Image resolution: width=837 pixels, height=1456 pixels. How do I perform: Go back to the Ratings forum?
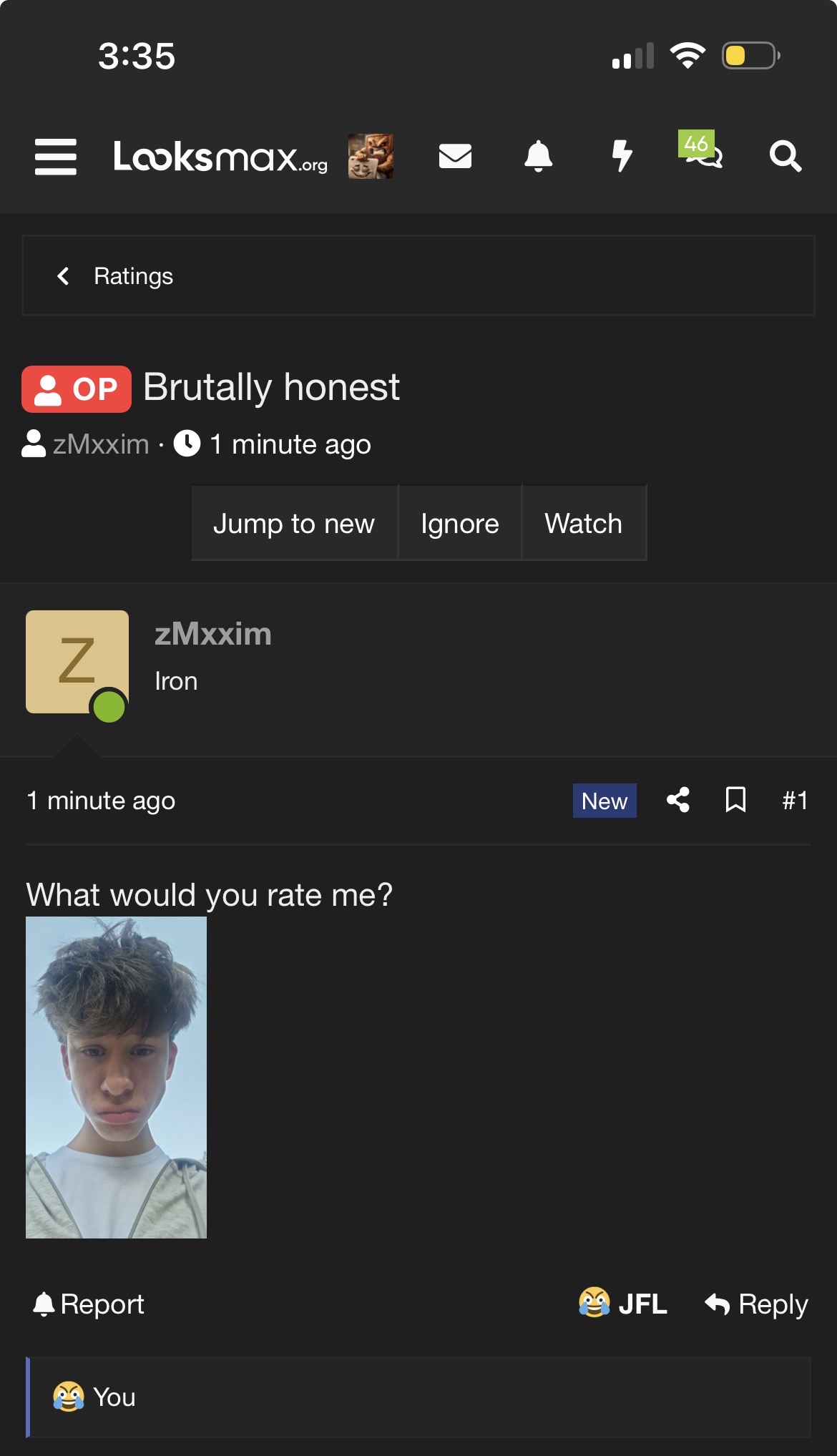pos(133,276)
